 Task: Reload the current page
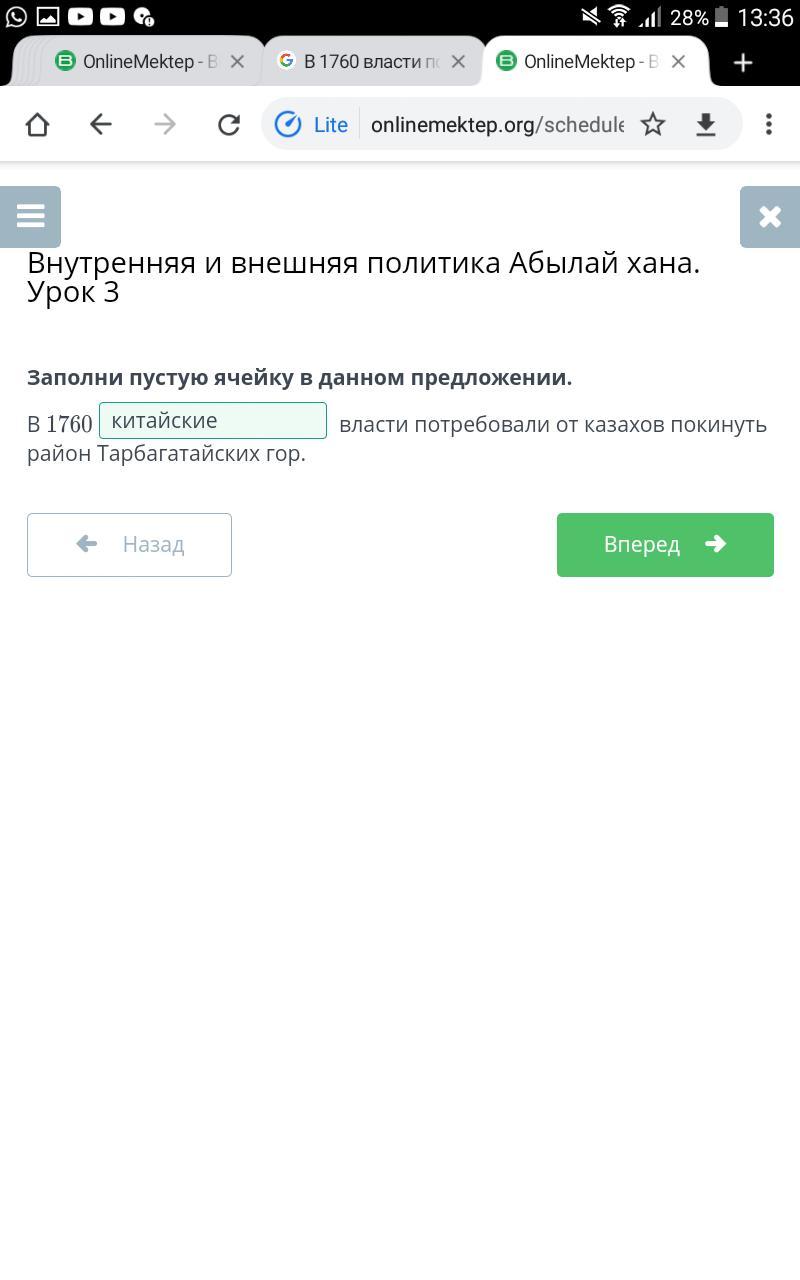tap(229, 124)
